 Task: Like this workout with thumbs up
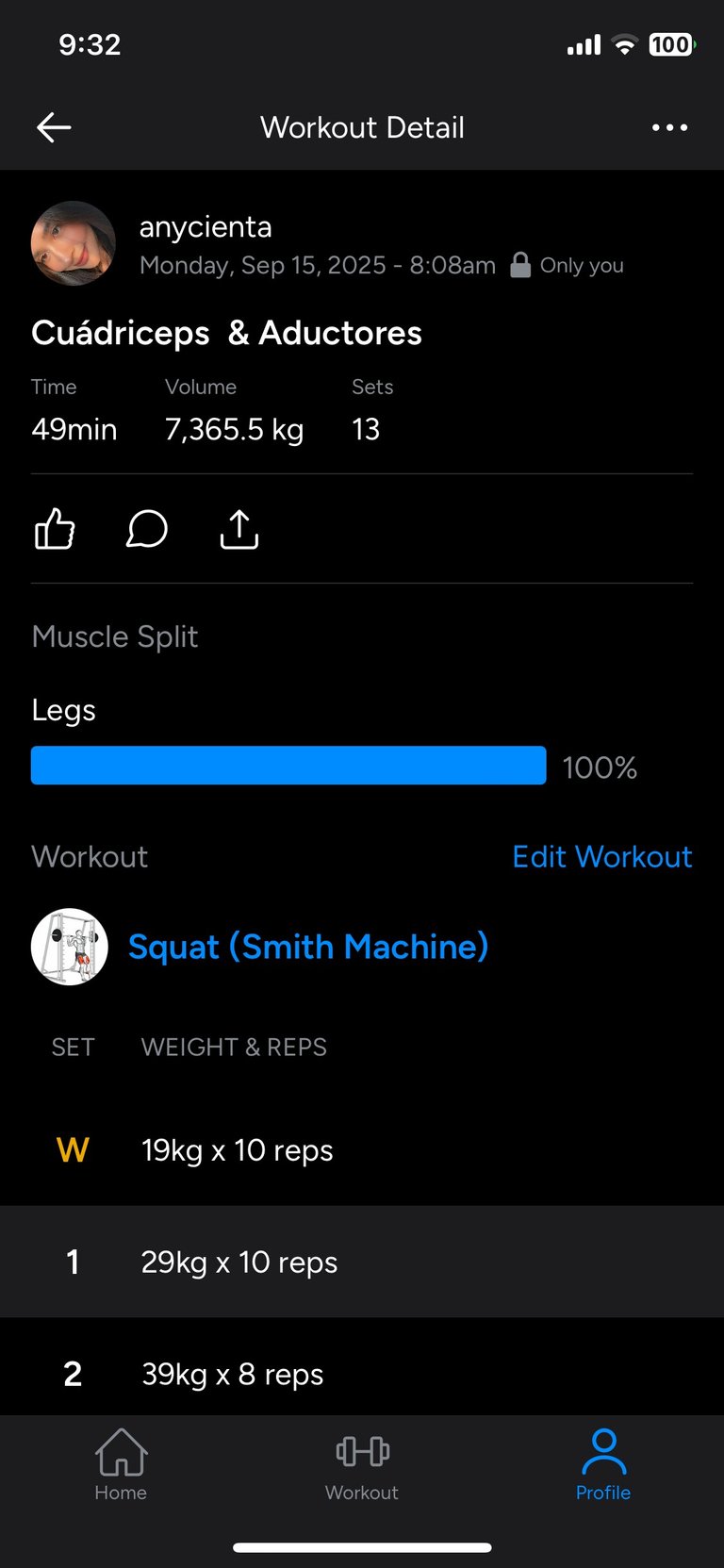(55, 529)
